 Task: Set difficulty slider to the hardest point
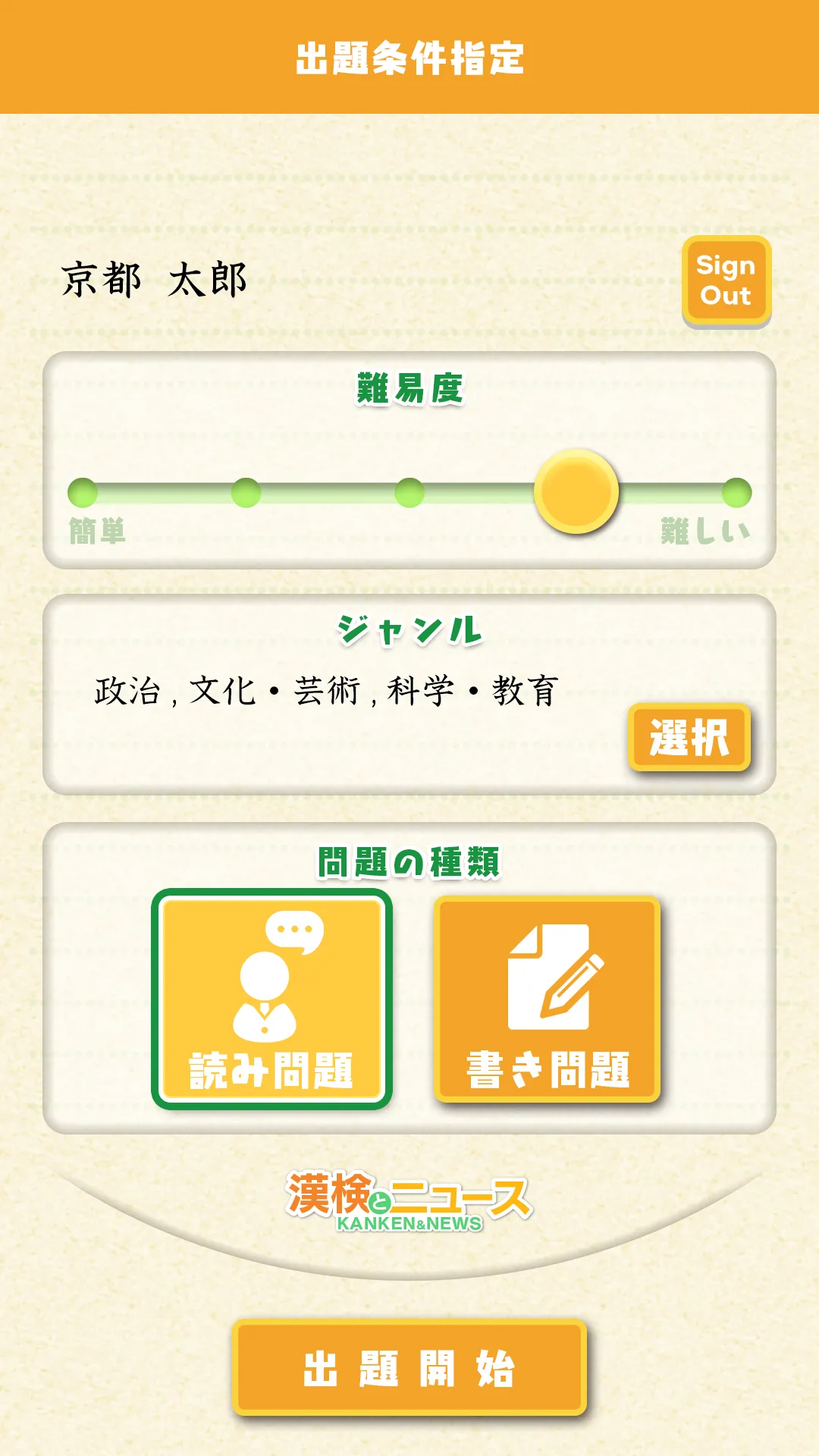tap(736, 493)
